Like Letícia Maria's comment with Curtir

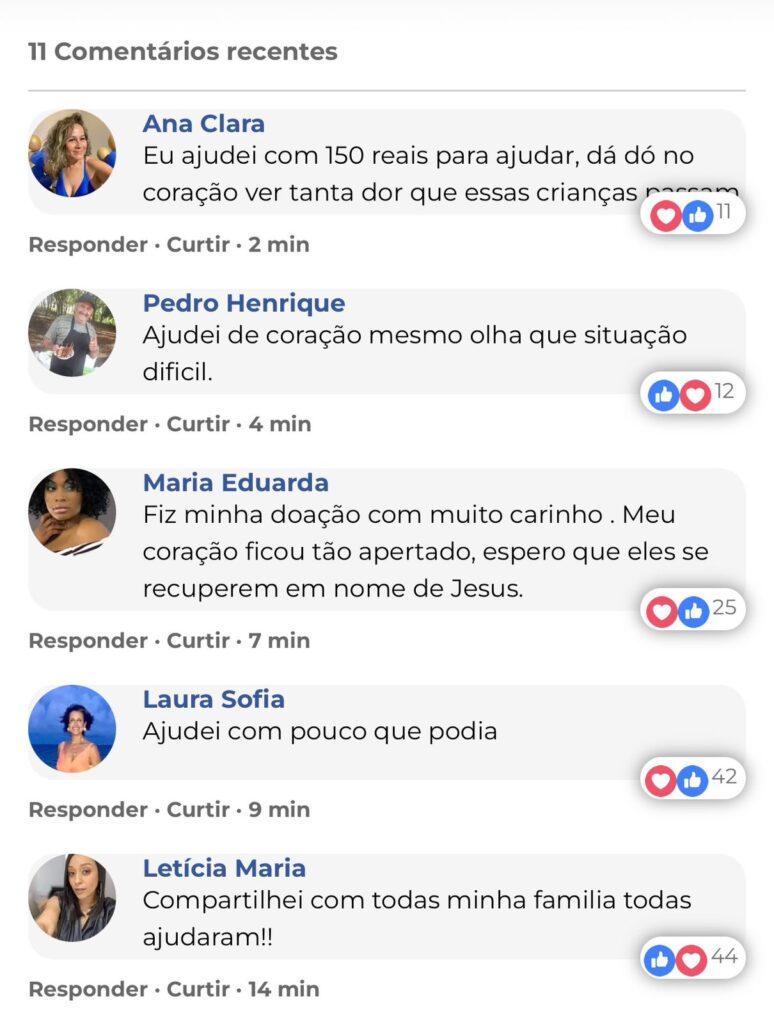coord(198,989)
